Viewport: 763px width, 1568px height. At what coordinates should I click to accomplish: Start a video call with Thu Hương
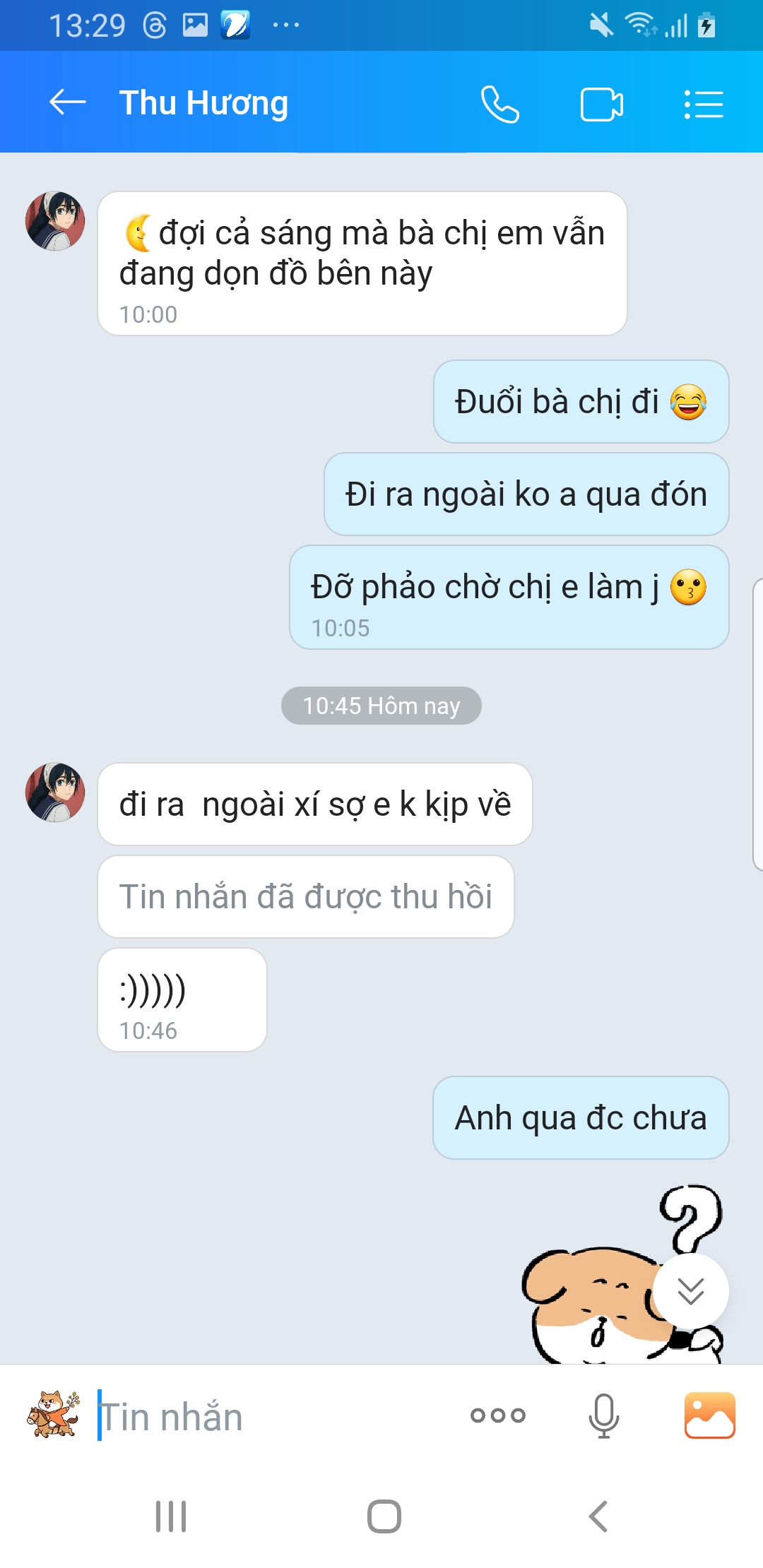click(x=601, y=105)
